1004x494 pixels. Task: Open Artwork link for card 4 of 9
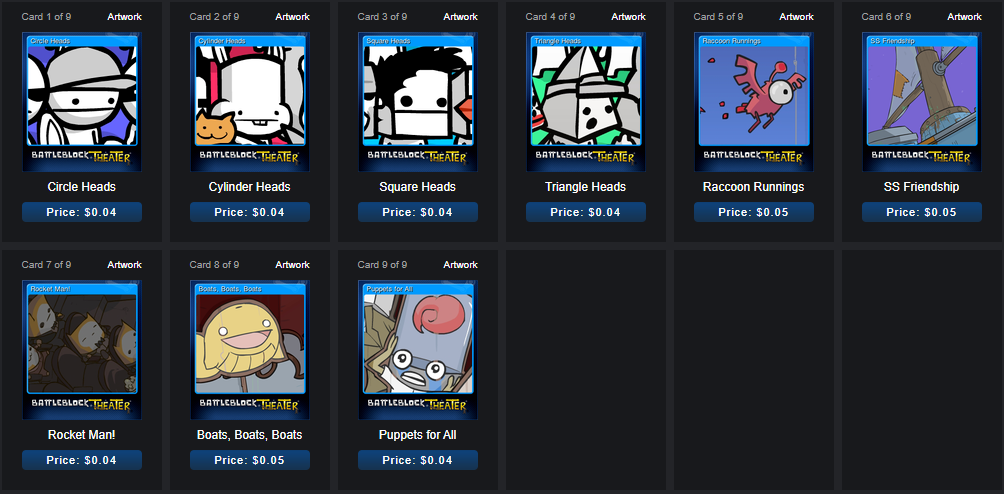pos(629,17)
